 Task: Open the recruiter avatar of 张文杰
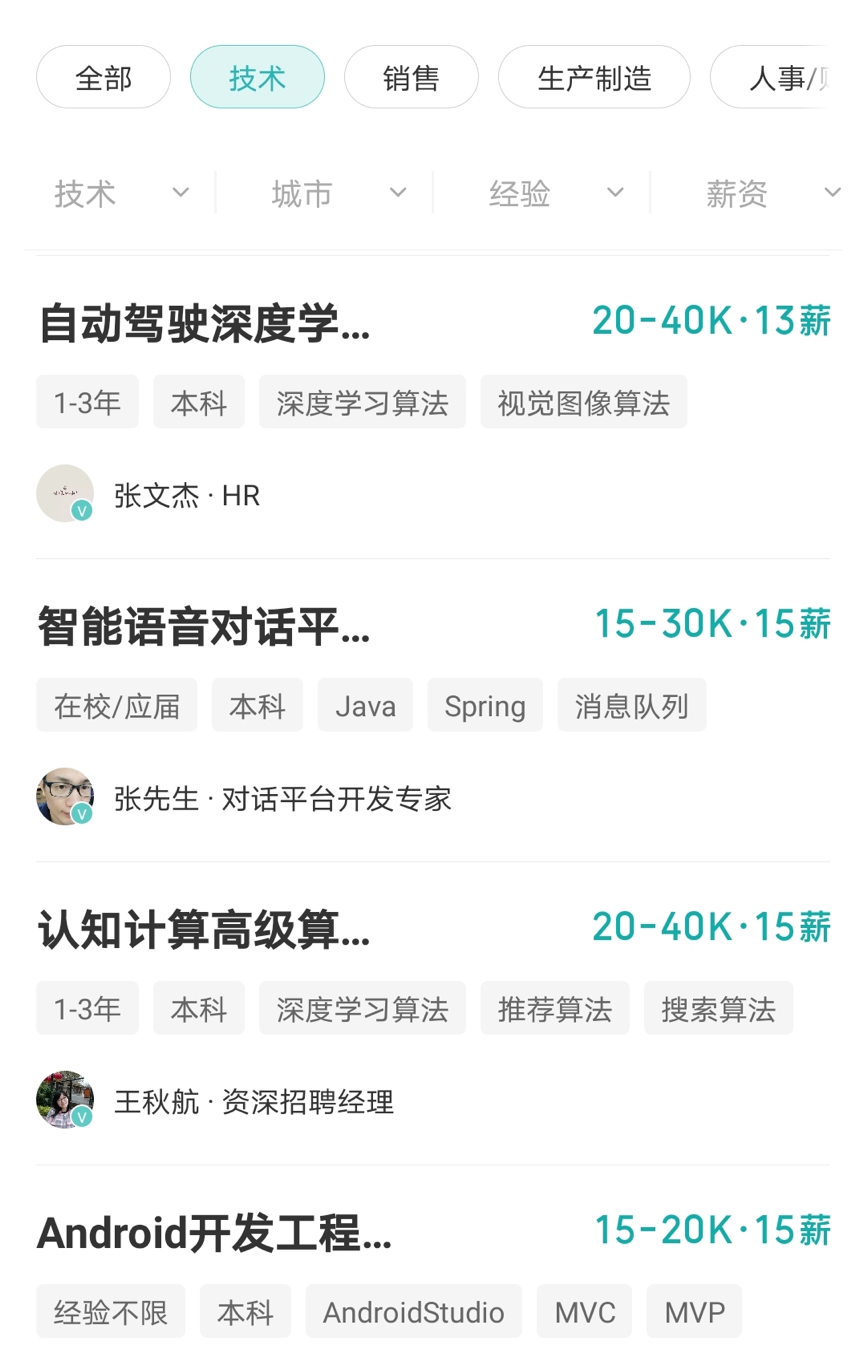[64, 493]
